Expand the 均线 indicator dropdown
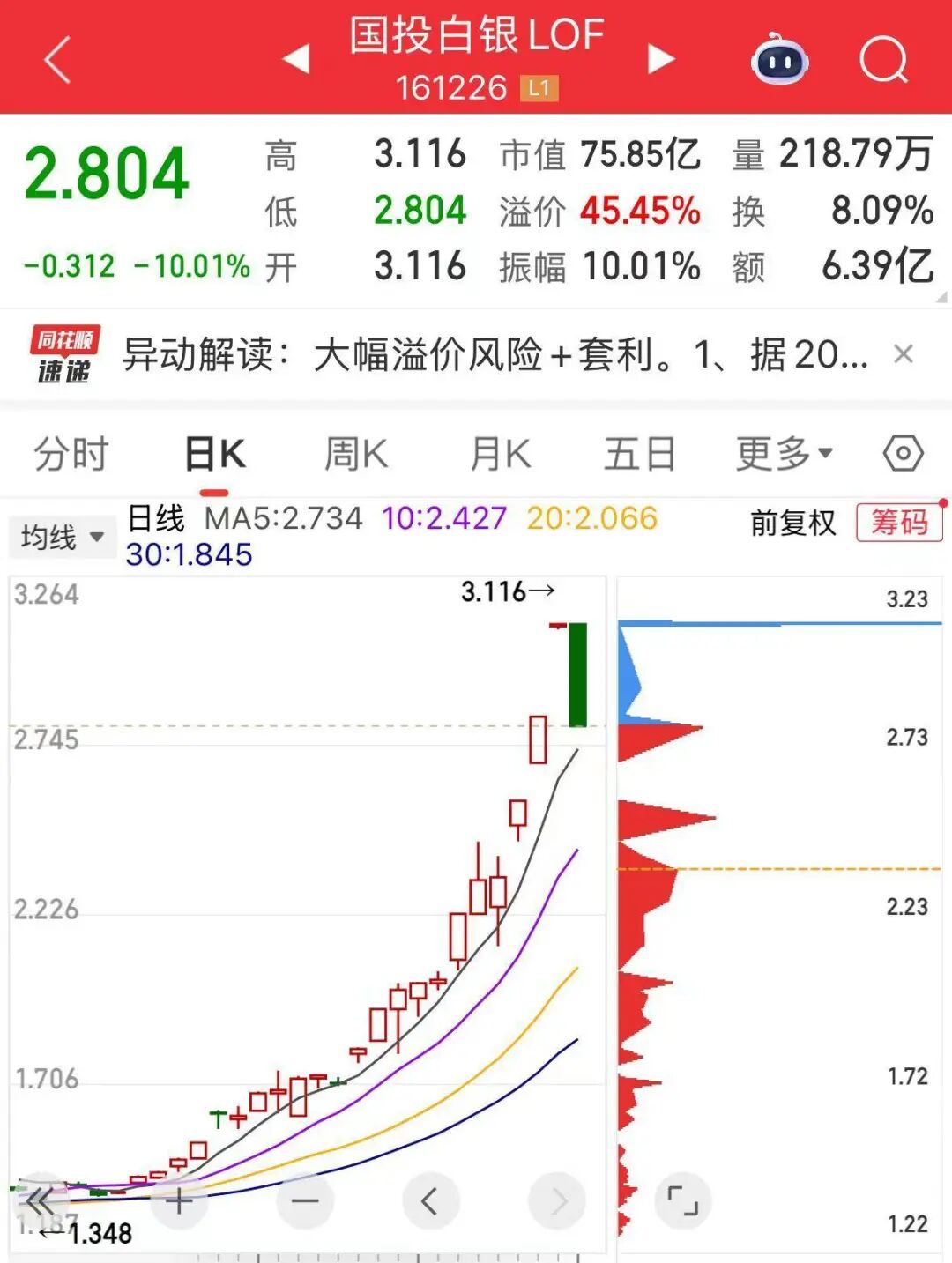The image size is (952, 1263). click(62, 536)
